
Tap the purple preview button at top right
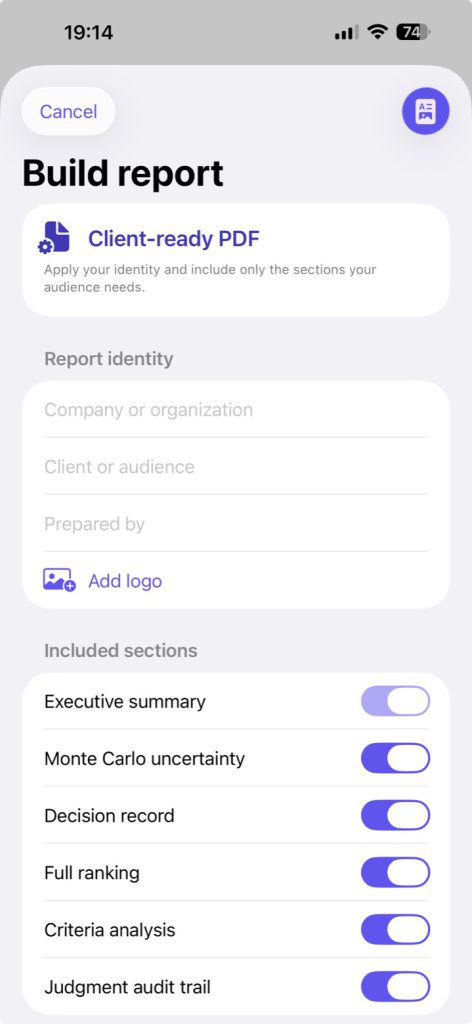[x=426, y=111]
